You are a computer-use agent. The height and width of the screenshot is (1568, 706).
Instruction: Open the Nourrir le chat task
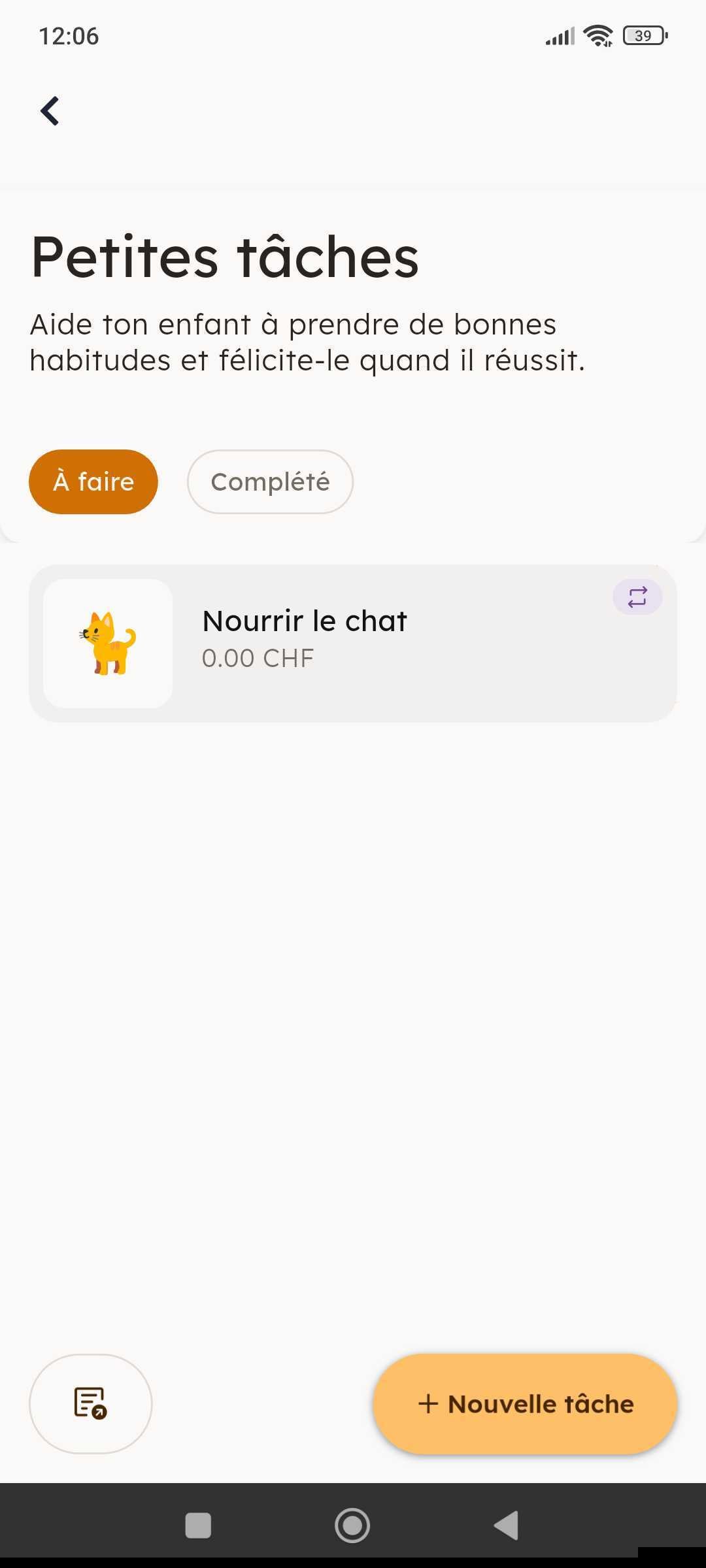(x=353, y=643)
